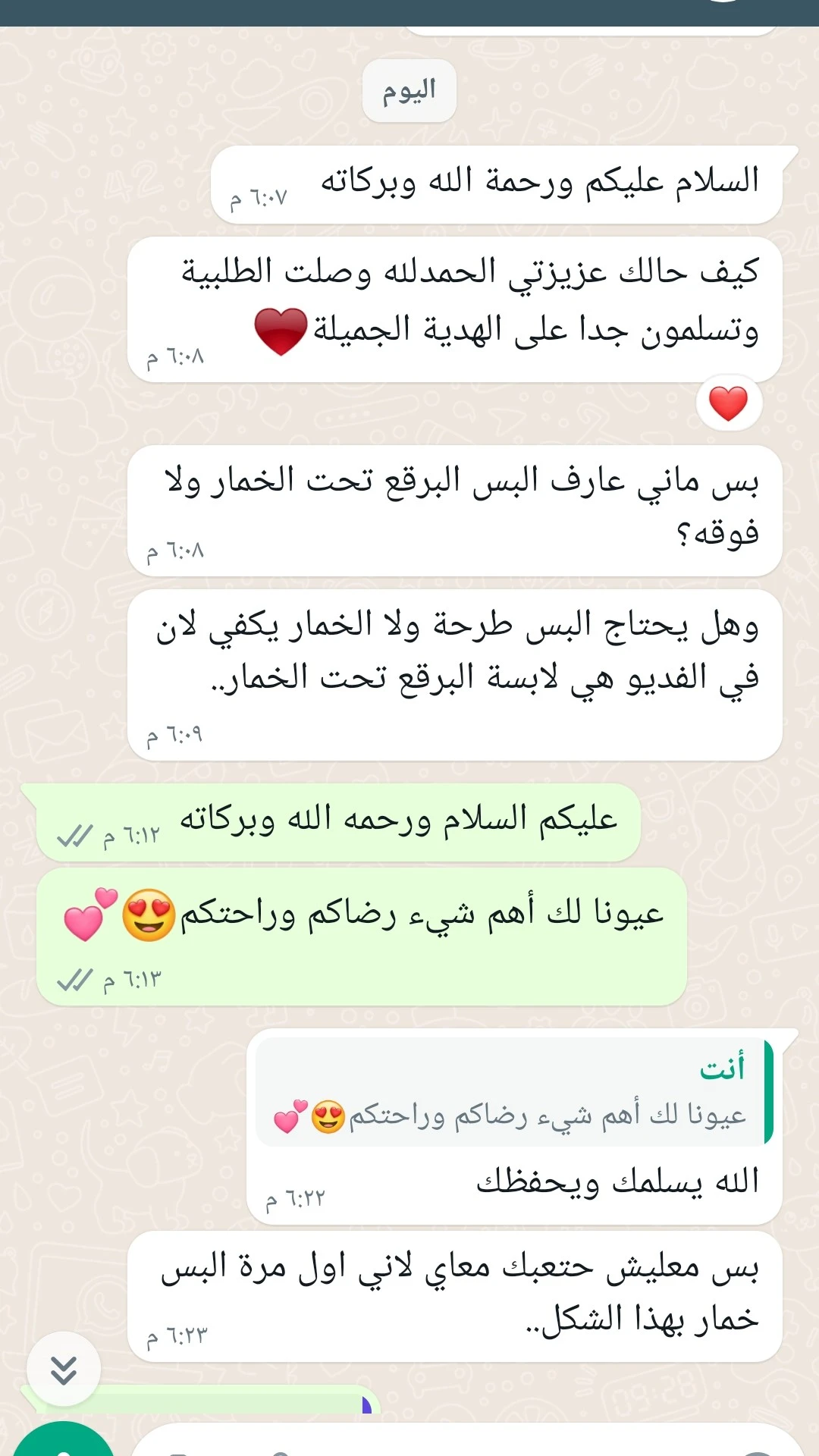Viewport: 819px width, 1456px height.
Task: Tap the heart reaction under the gift message
Action: tap(728, 403)
